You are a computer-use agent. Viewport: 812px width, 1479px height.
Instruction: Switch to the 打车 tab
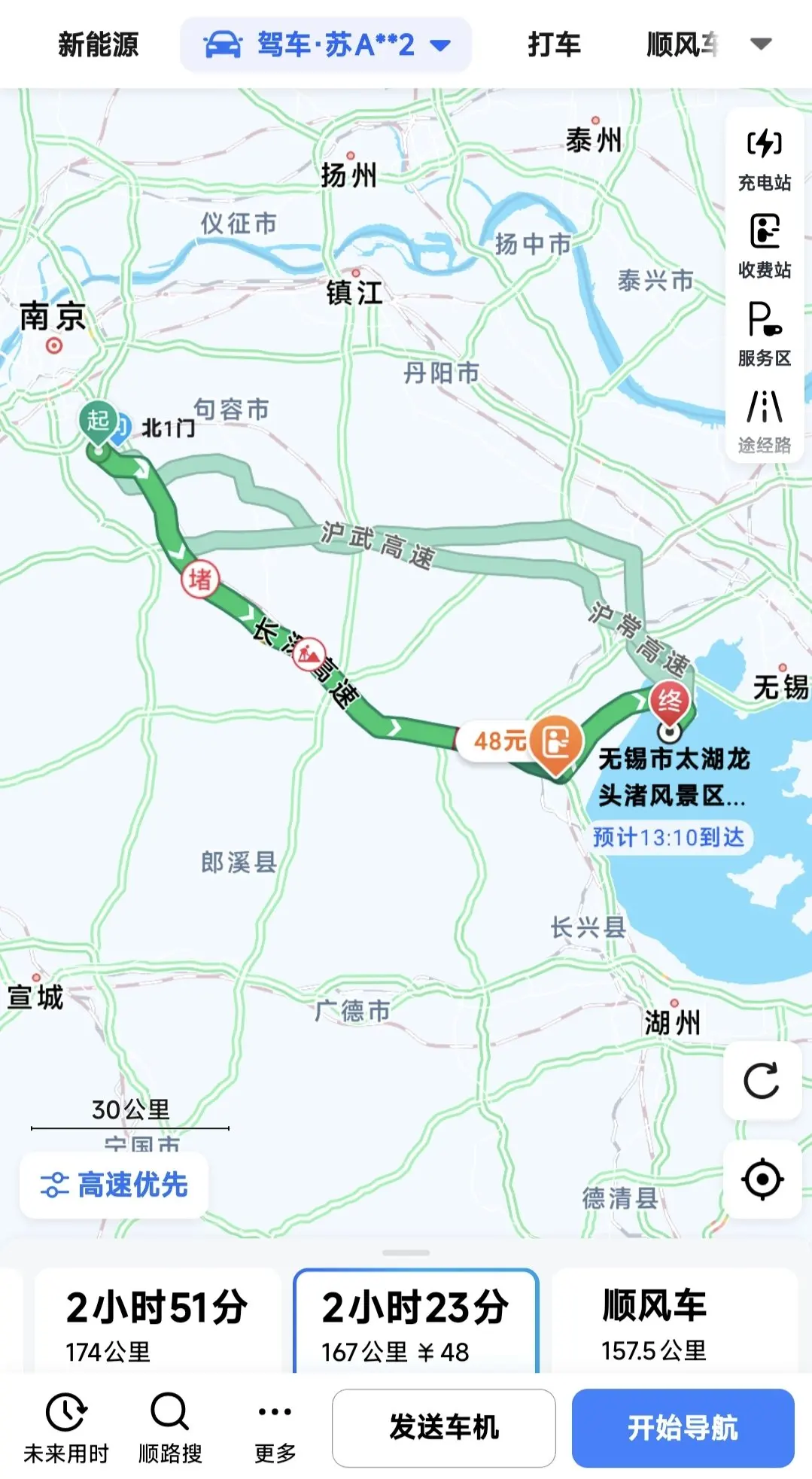pyautogui.click(x=554, y=44)
